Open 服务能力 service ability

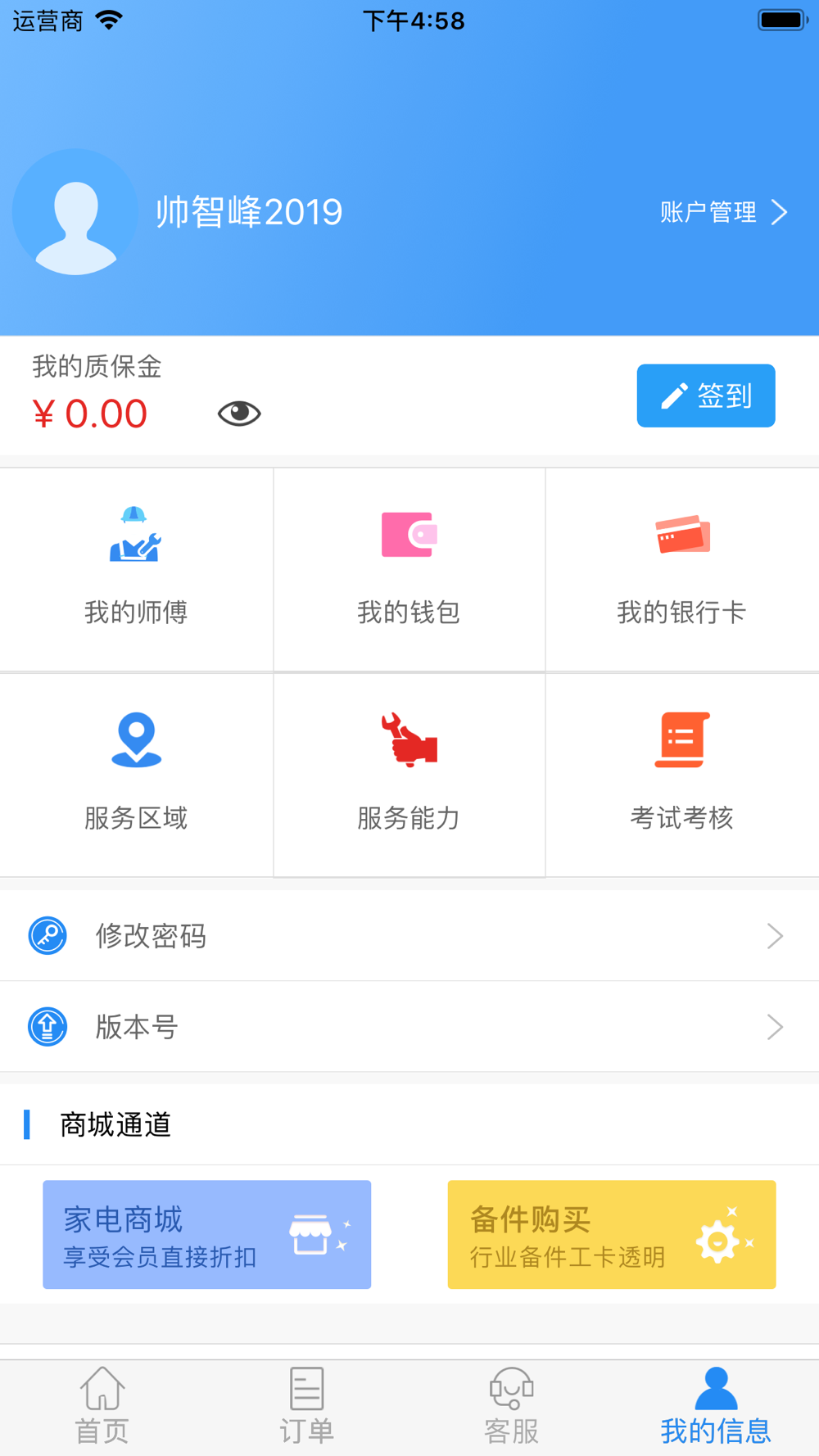pyautogui.click(x=409, y=775)
